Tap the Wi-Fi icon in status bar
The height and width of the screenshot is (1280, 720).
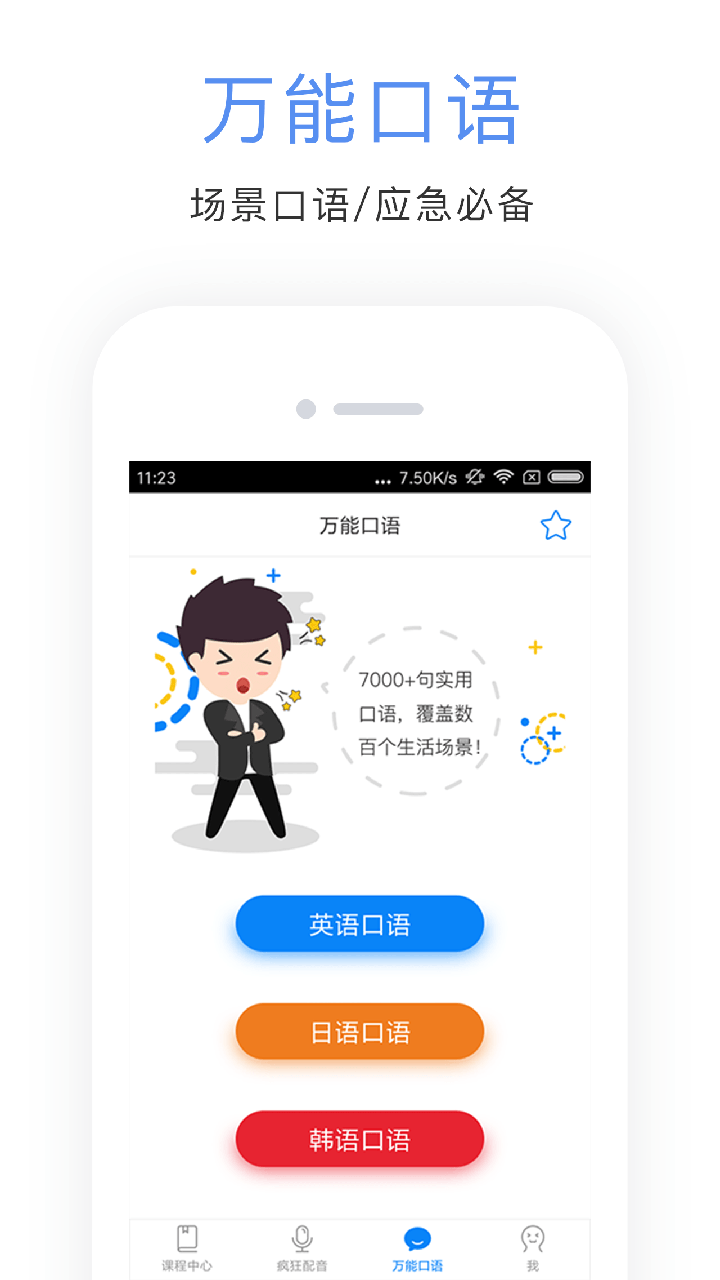point(503,477)
